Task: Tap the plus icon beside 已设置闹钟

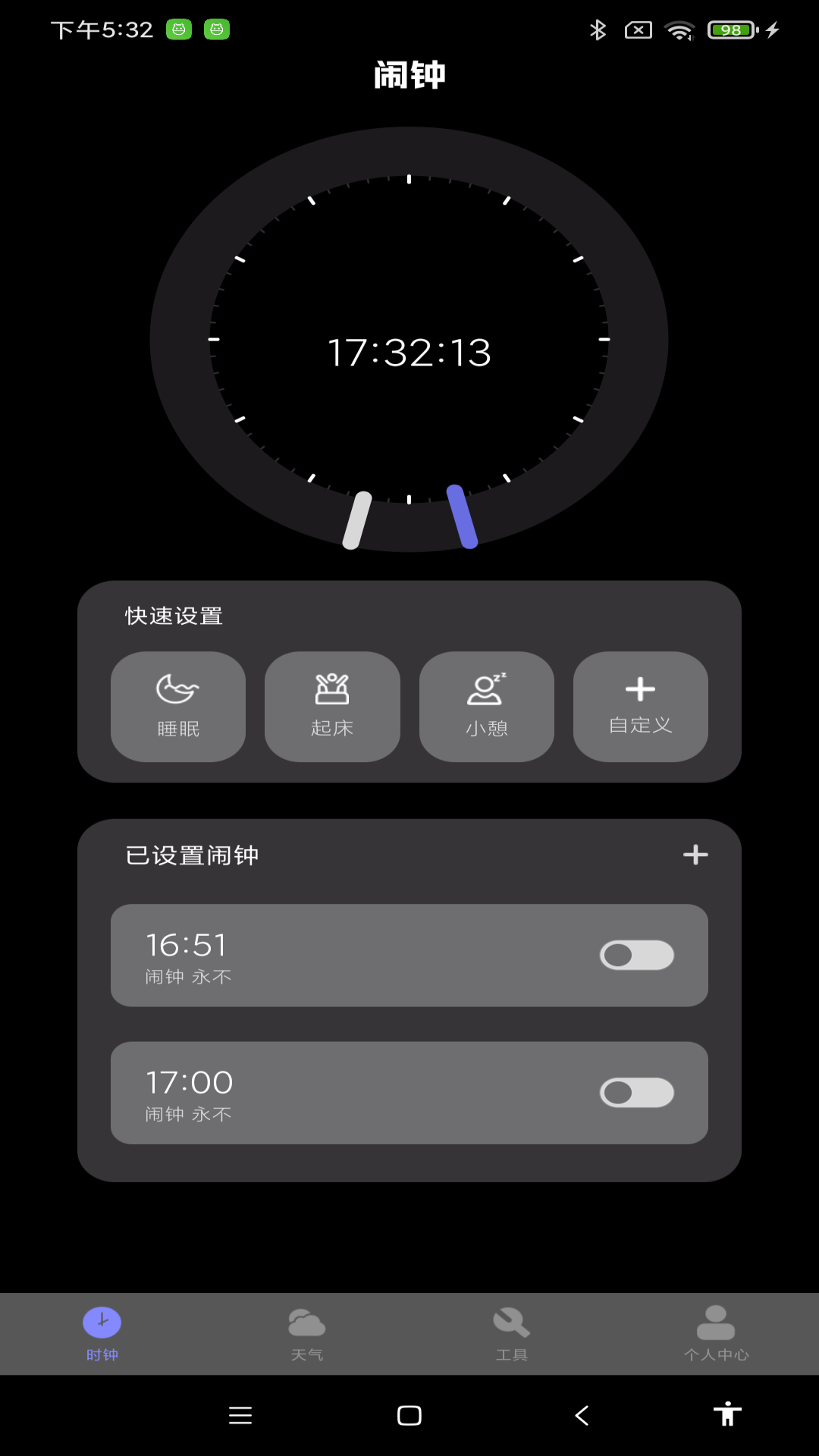Action: 696,854
